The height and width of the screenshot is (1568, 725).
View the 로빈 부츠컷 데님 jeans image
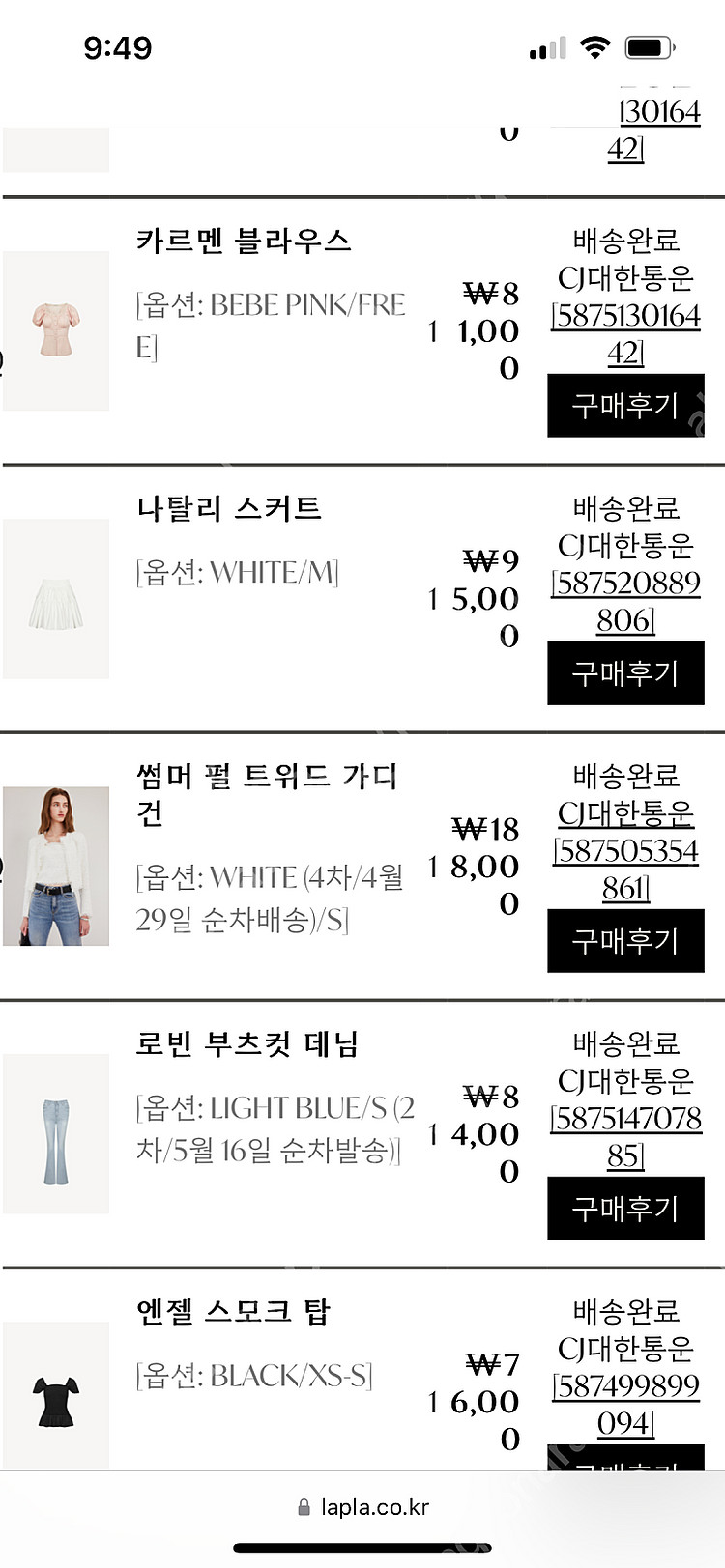[x=55, y=1132]
